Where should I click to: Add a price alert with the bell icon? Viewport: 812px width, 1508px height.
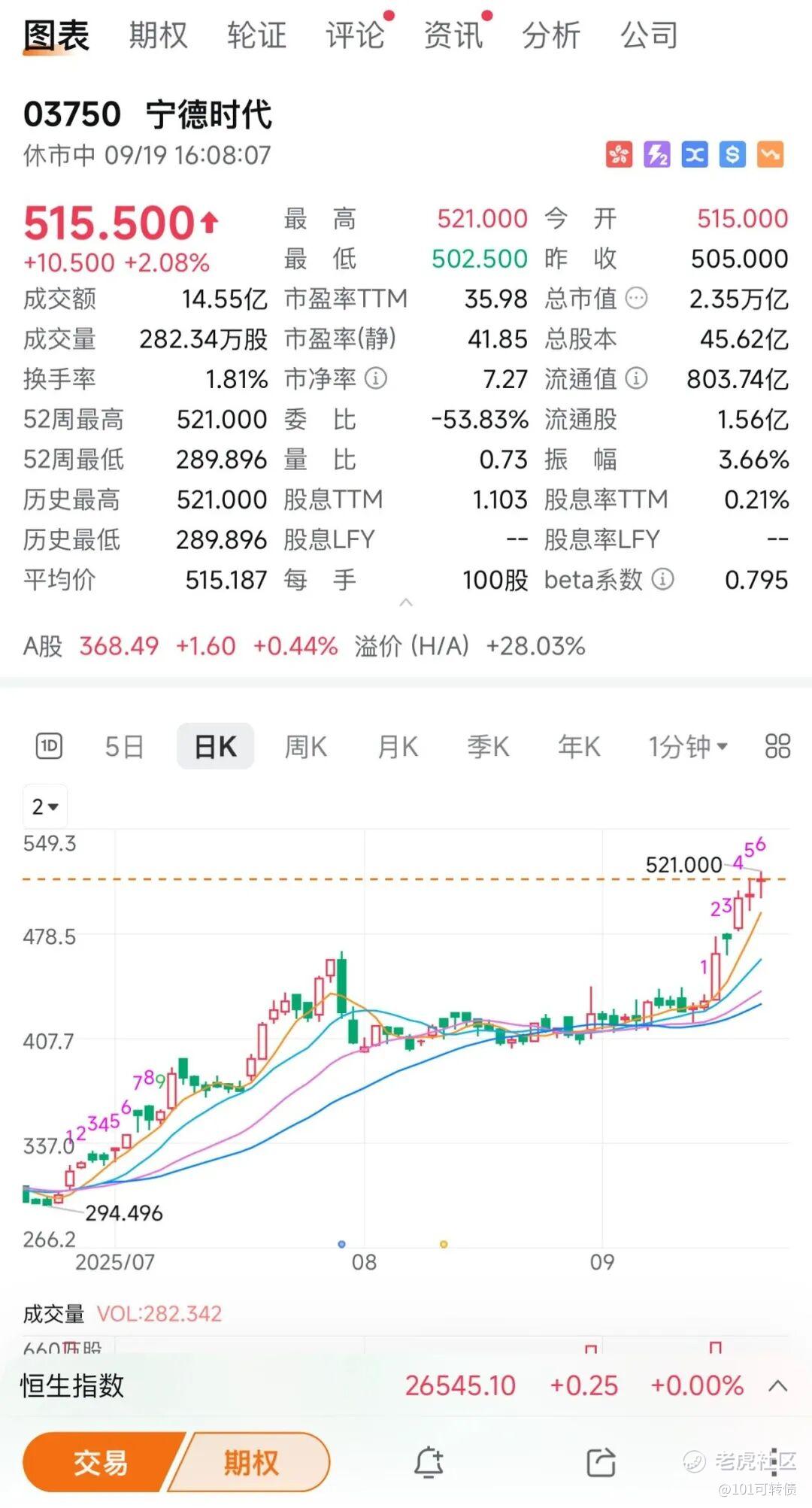coord(429,1462)
